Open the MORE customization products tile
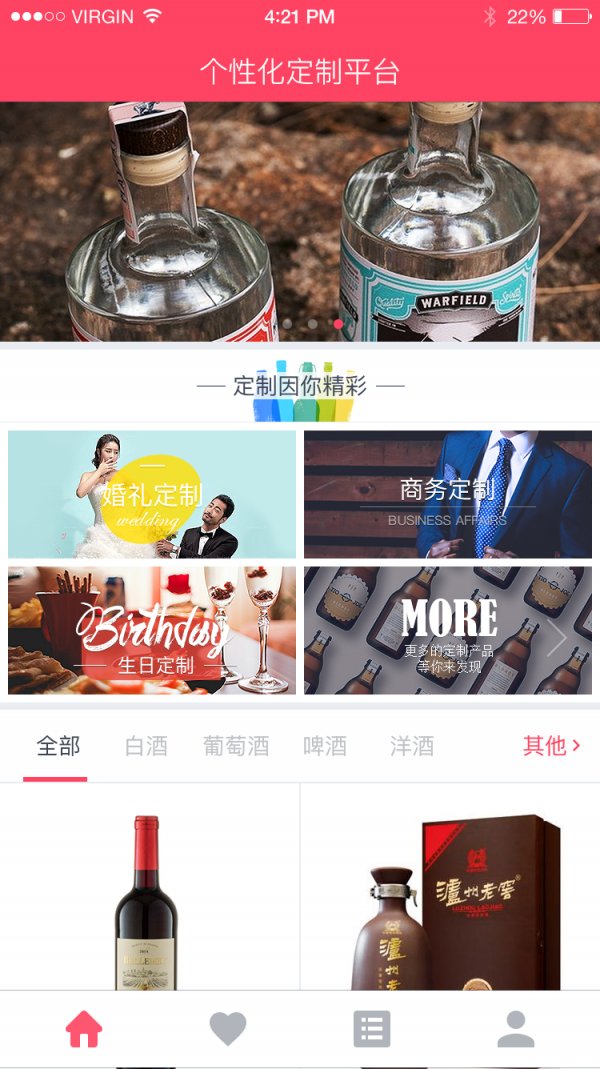The image size is (600, 1069). pyautogui.click(x=447, y=630)
